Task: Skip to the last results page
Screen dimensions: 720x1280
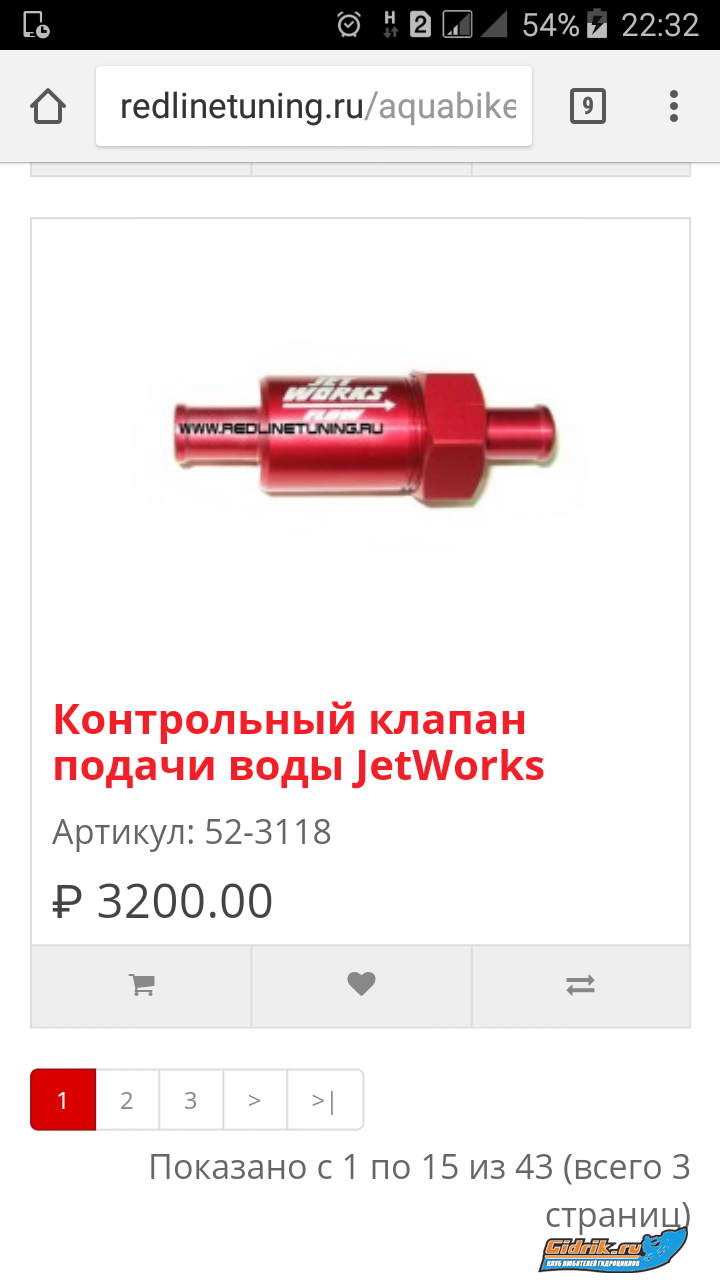Action: 324,1100
